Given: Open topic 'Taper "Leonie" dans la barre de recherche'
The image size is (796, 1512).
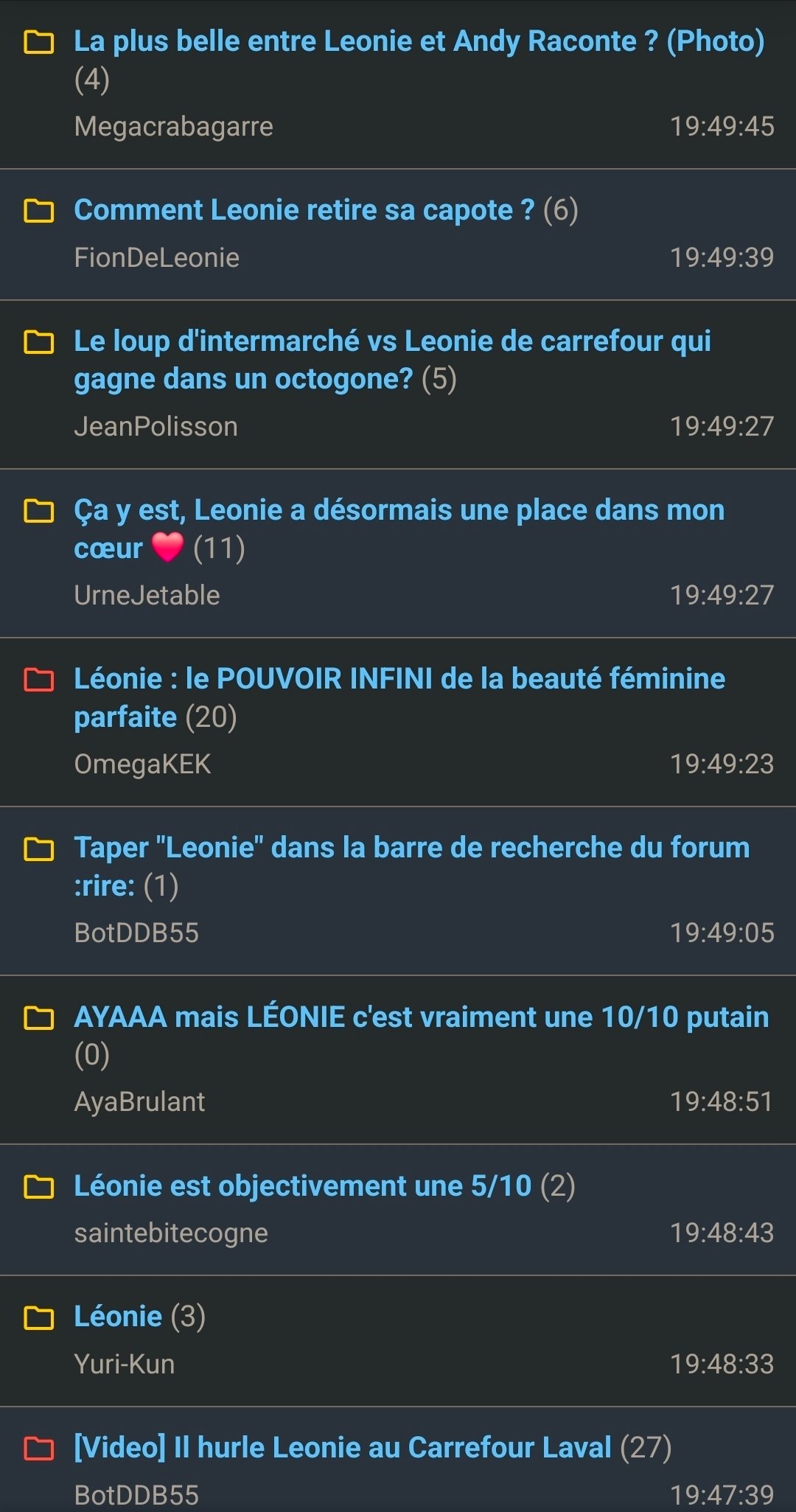Looking at the screenshot, I should click(411, 849).
